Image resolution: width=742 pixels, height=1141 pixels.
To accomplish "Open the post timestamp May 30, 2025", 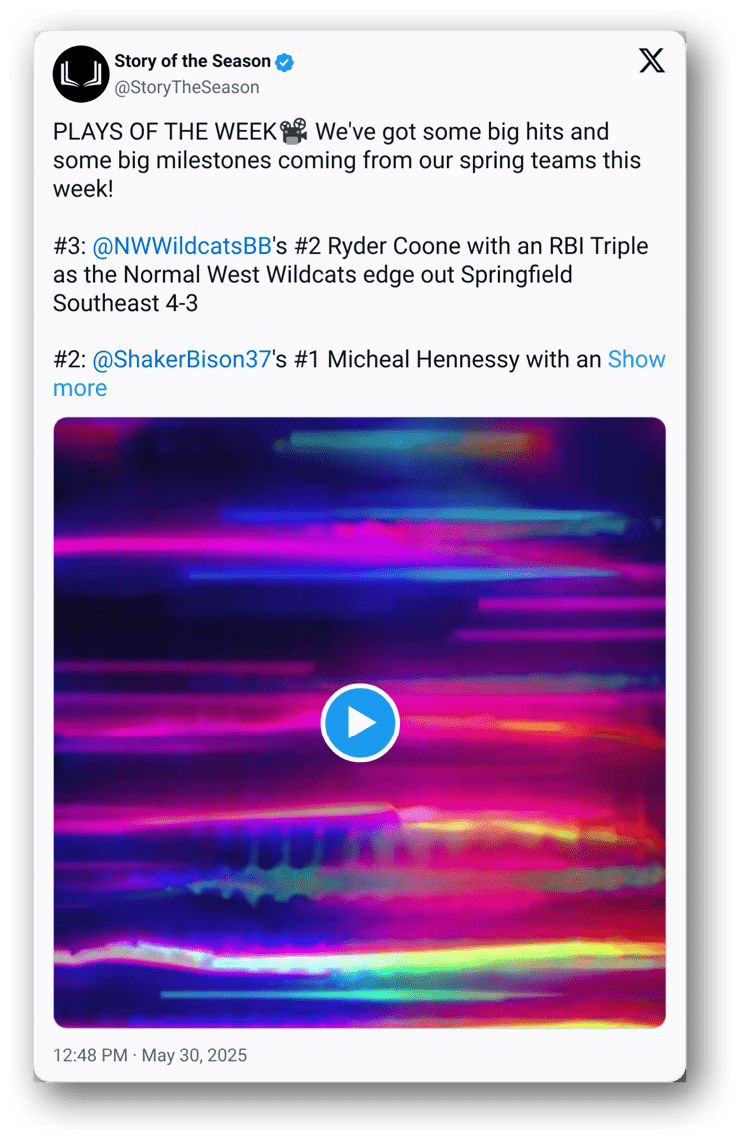I will tap(150, 1055).
